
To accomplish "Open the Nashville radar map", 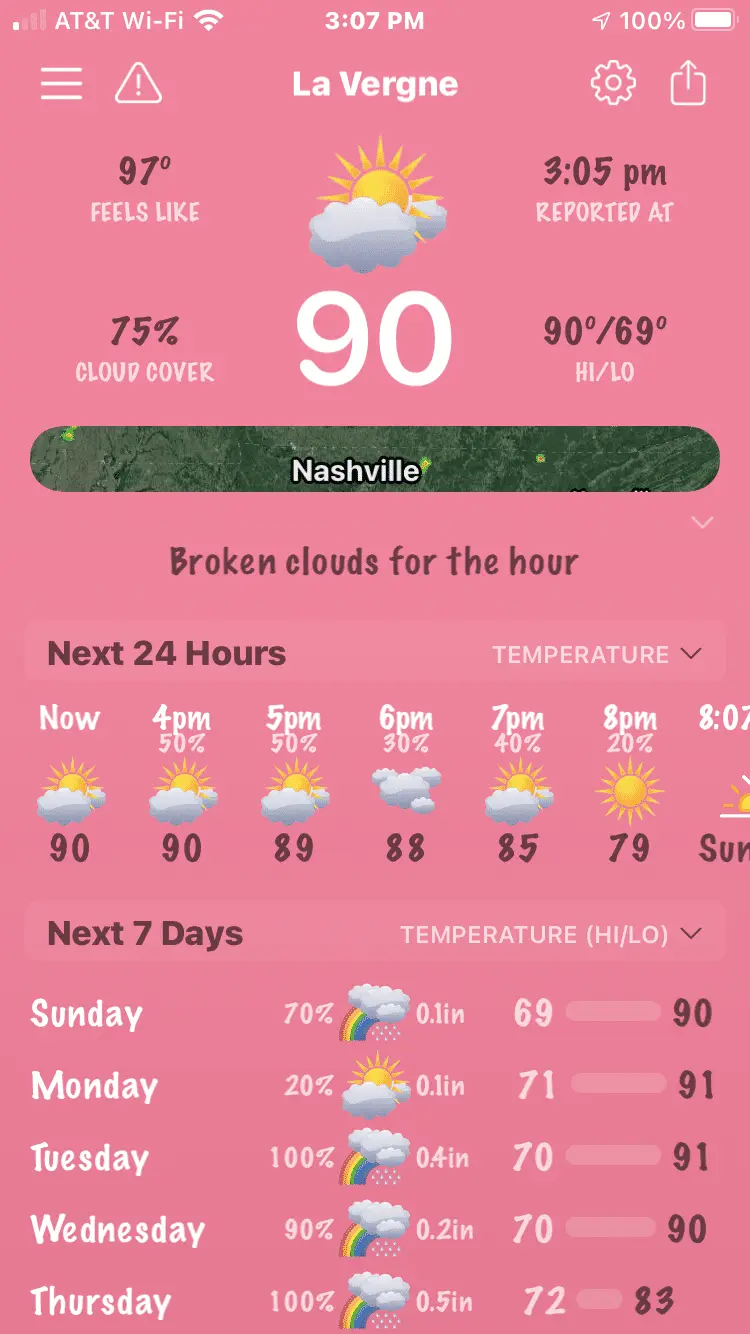I will click(x=375, y=460).
